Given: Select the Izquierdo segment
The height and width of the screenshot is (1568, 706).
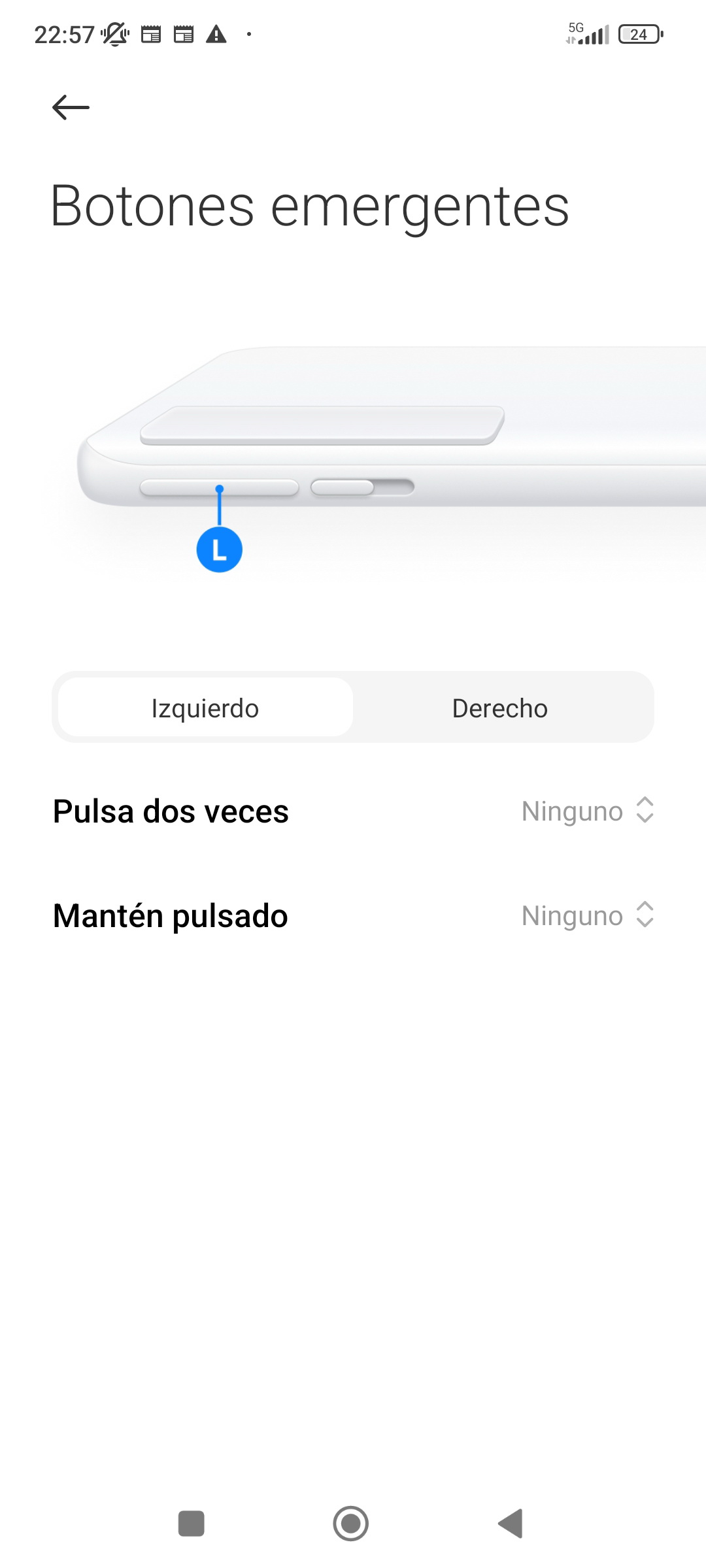Looking at the screenshot, I should coord(205,708).
